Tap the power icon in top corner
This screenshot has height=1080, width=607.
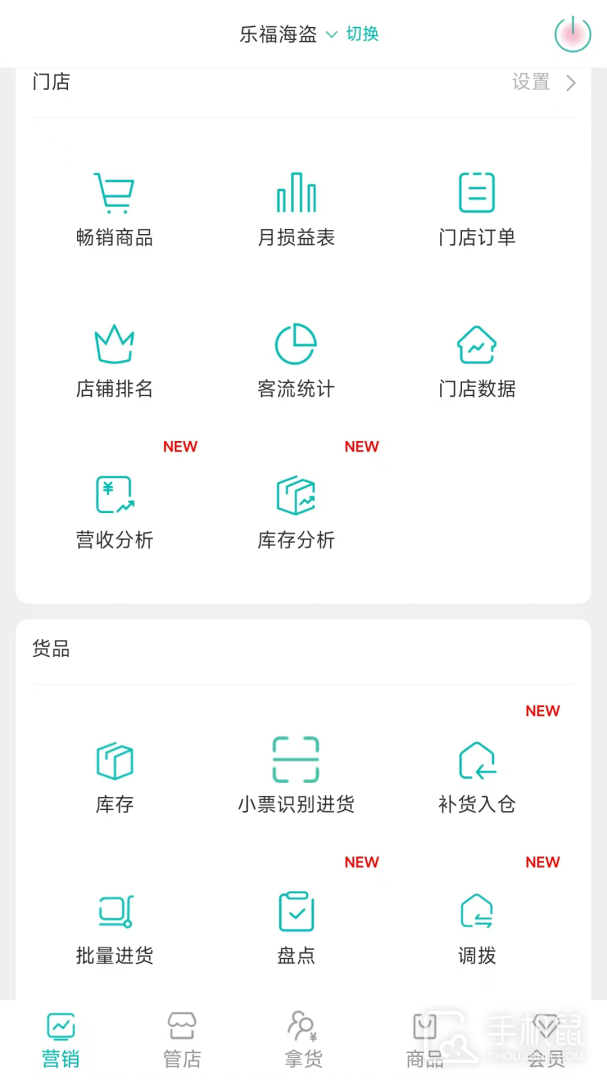(573, 34)
